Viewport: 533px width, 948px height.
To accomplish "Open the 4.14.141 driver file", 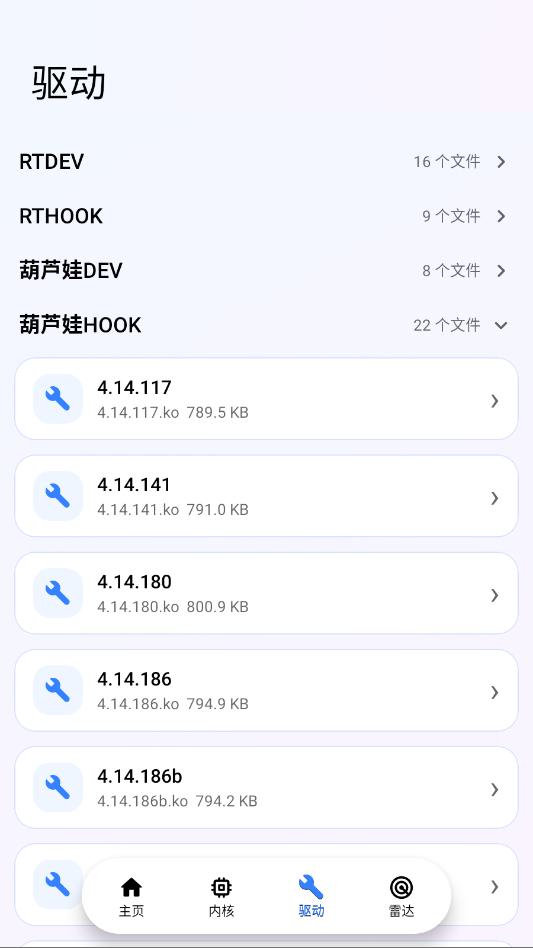I will point(266,496).
